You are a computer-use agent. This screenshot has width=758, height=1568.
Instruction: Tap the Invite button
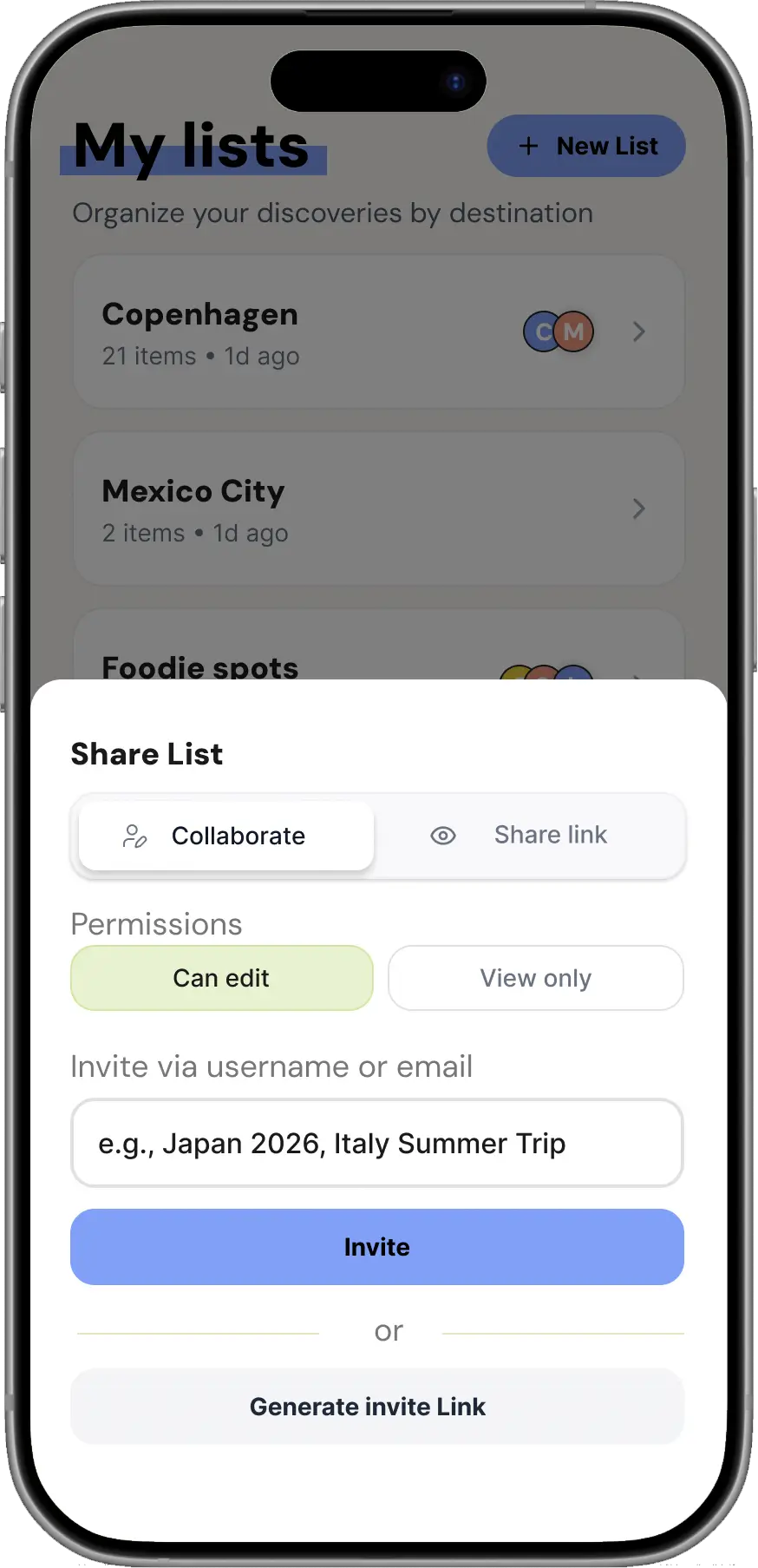pos(376,1247)
